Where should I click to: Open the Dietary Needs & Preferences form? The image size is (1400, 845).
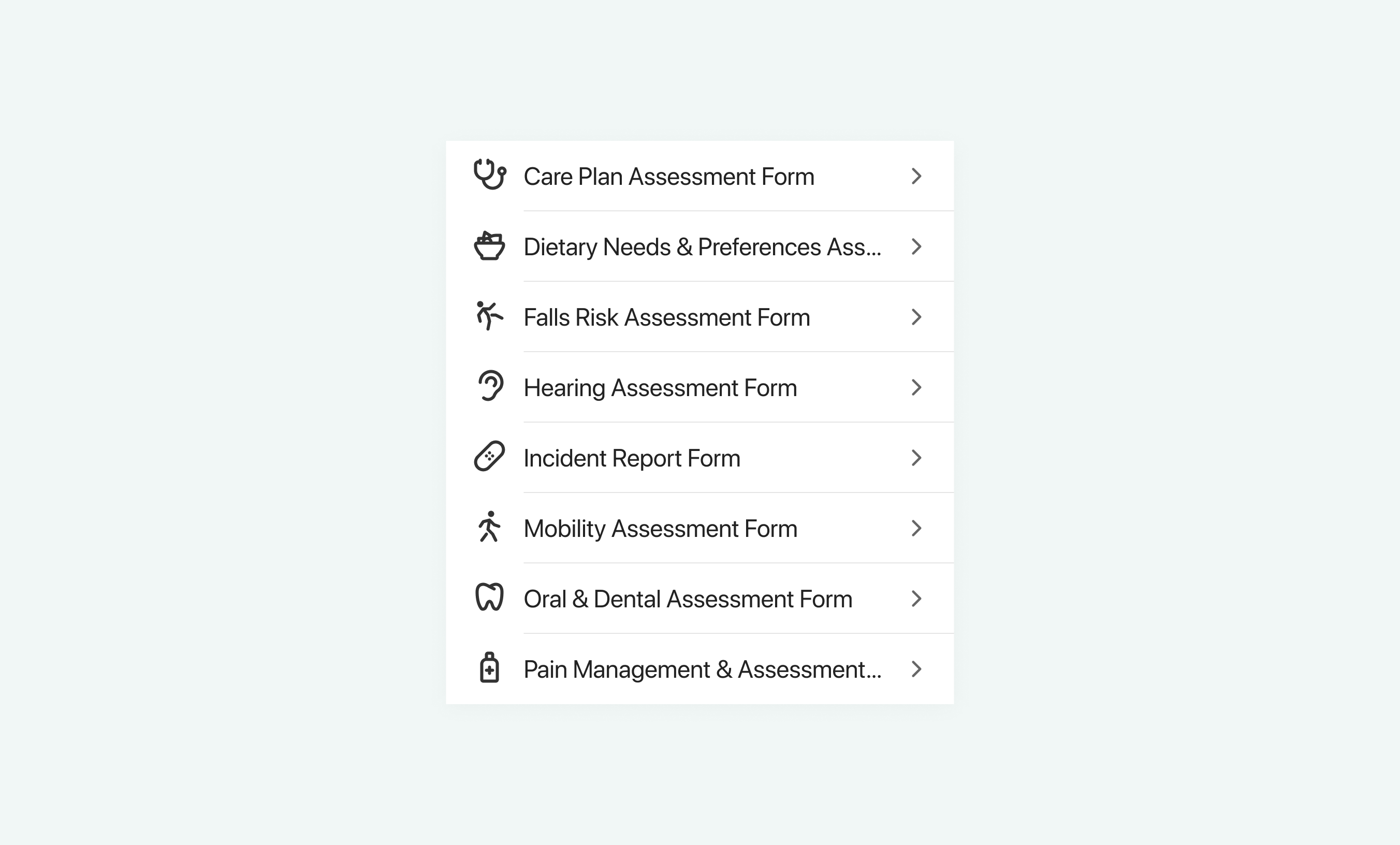tap(702, 246)
